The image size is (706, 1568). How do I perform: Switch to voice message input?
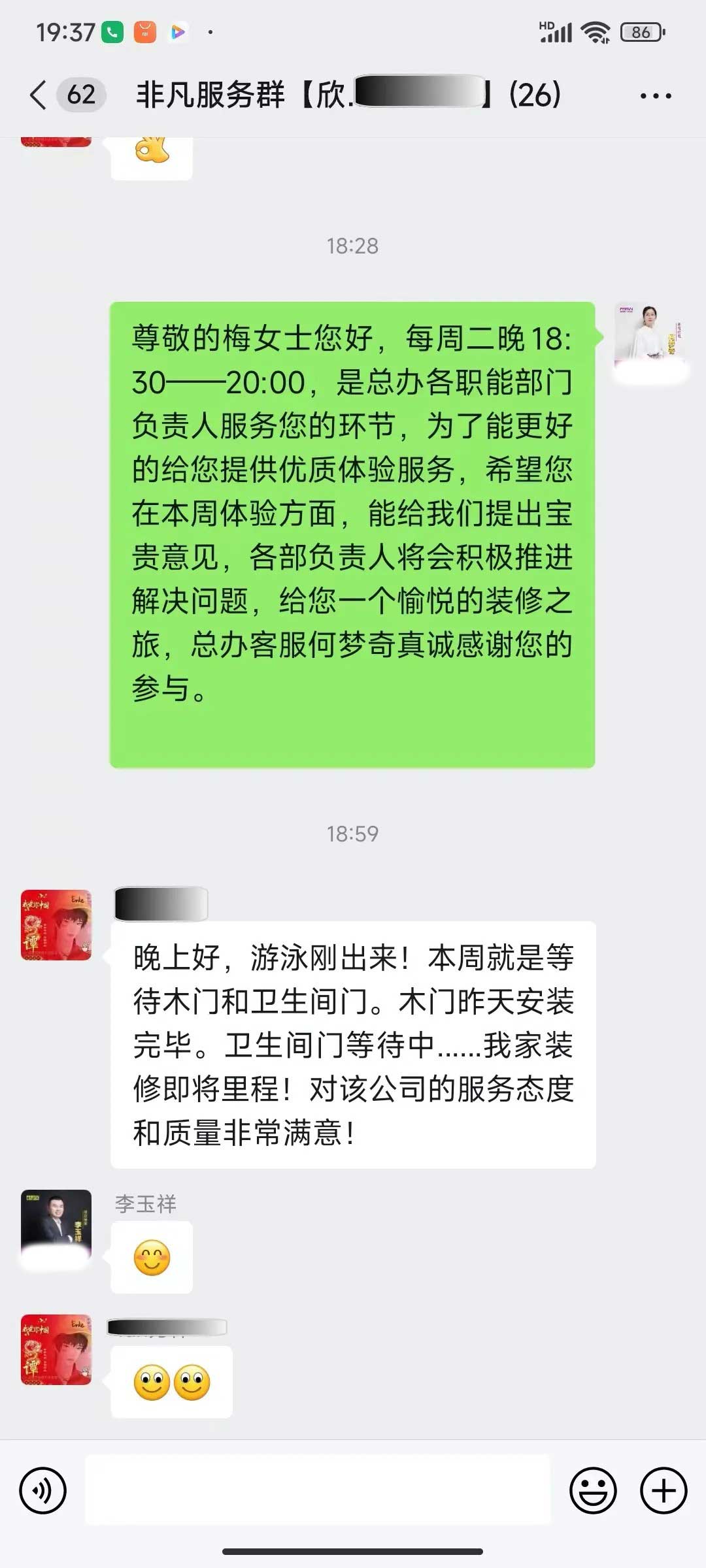pos(43,1490)
